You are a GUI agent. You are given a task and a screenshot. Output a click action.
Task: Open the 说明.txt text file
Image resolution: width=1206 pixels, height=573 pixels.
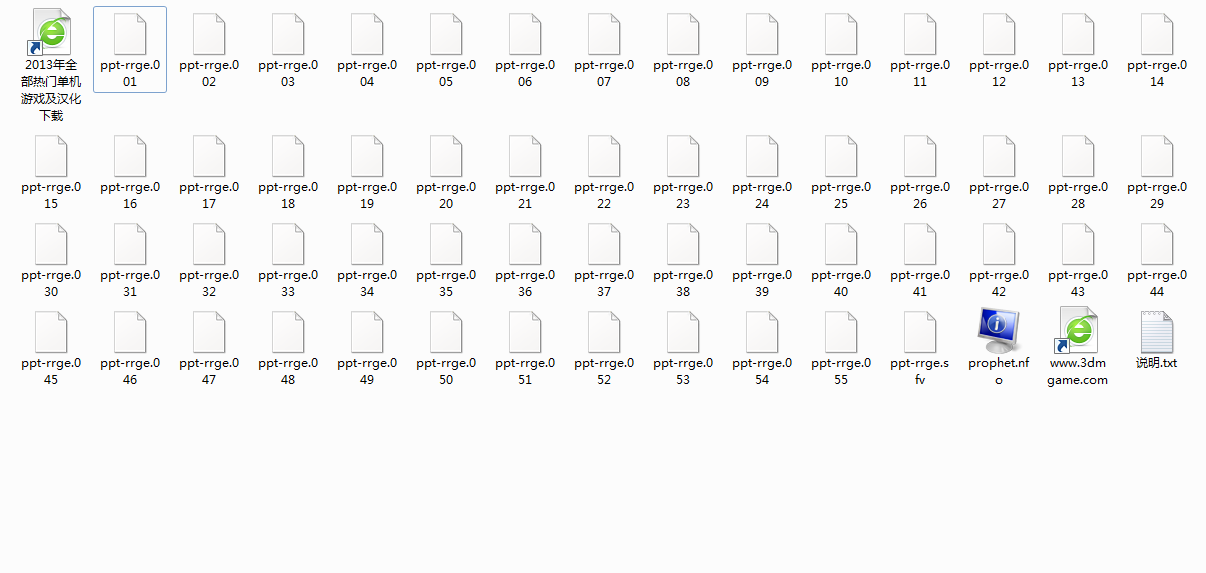click(1157, 332)
